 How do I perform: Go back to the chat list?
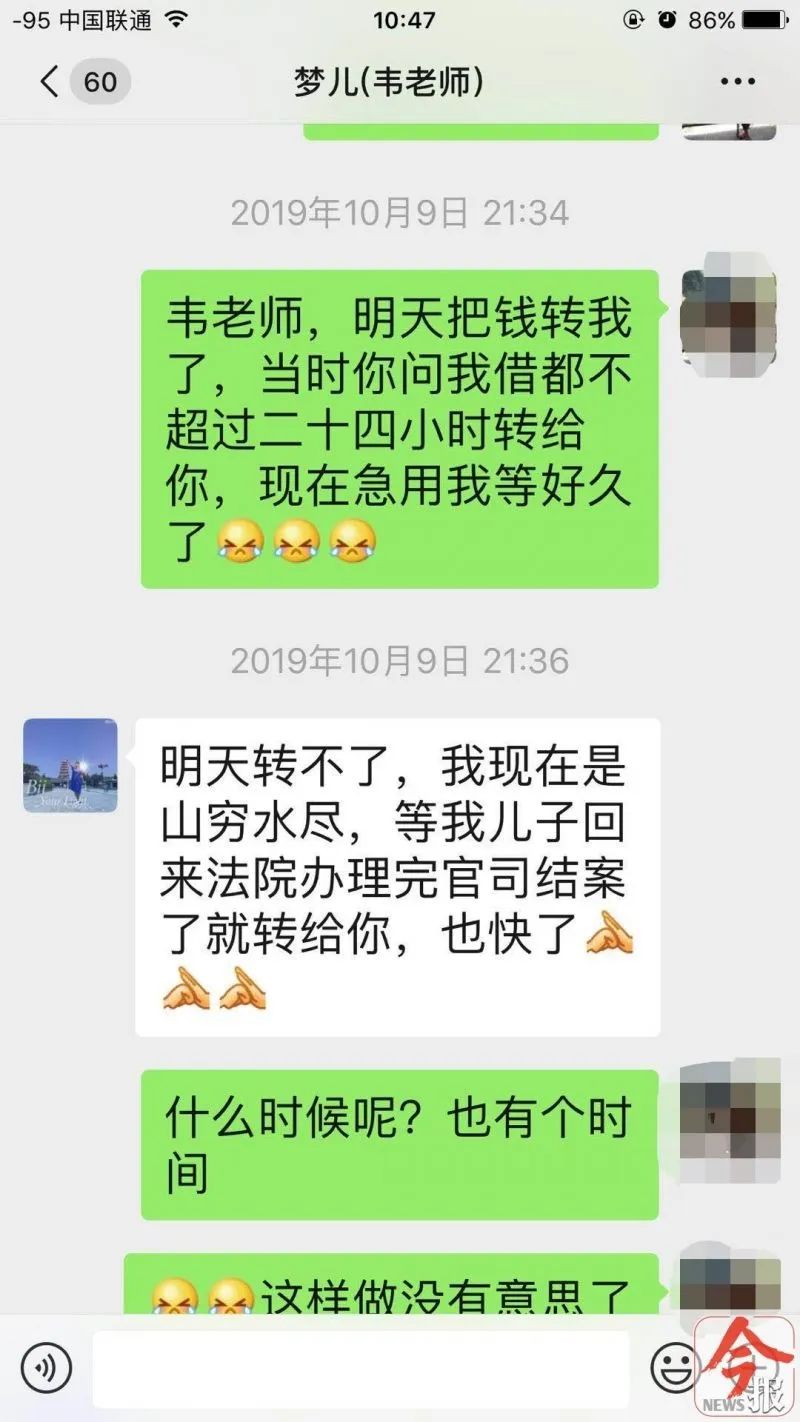pyautogui.click(x=50, y=81)
